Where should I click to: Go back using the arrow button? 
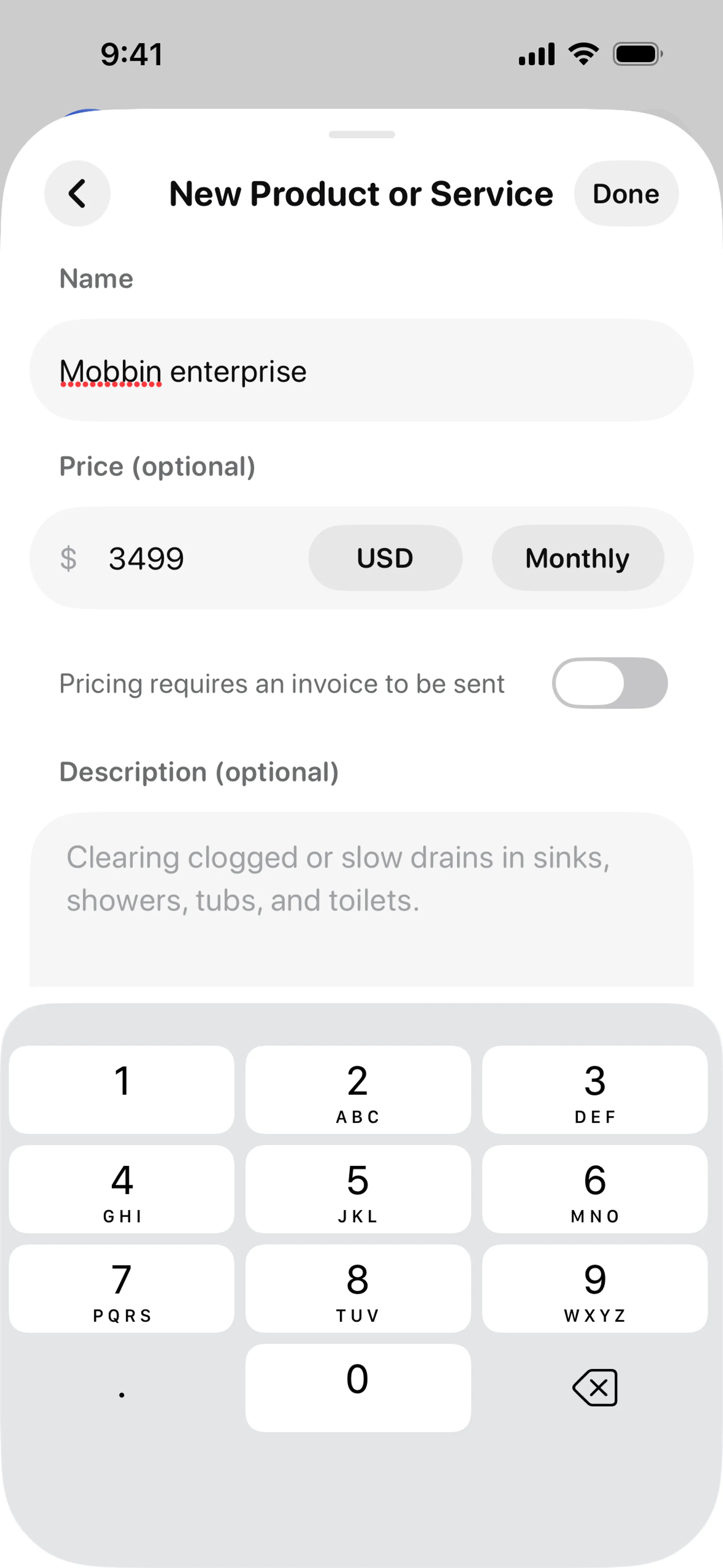77,194
